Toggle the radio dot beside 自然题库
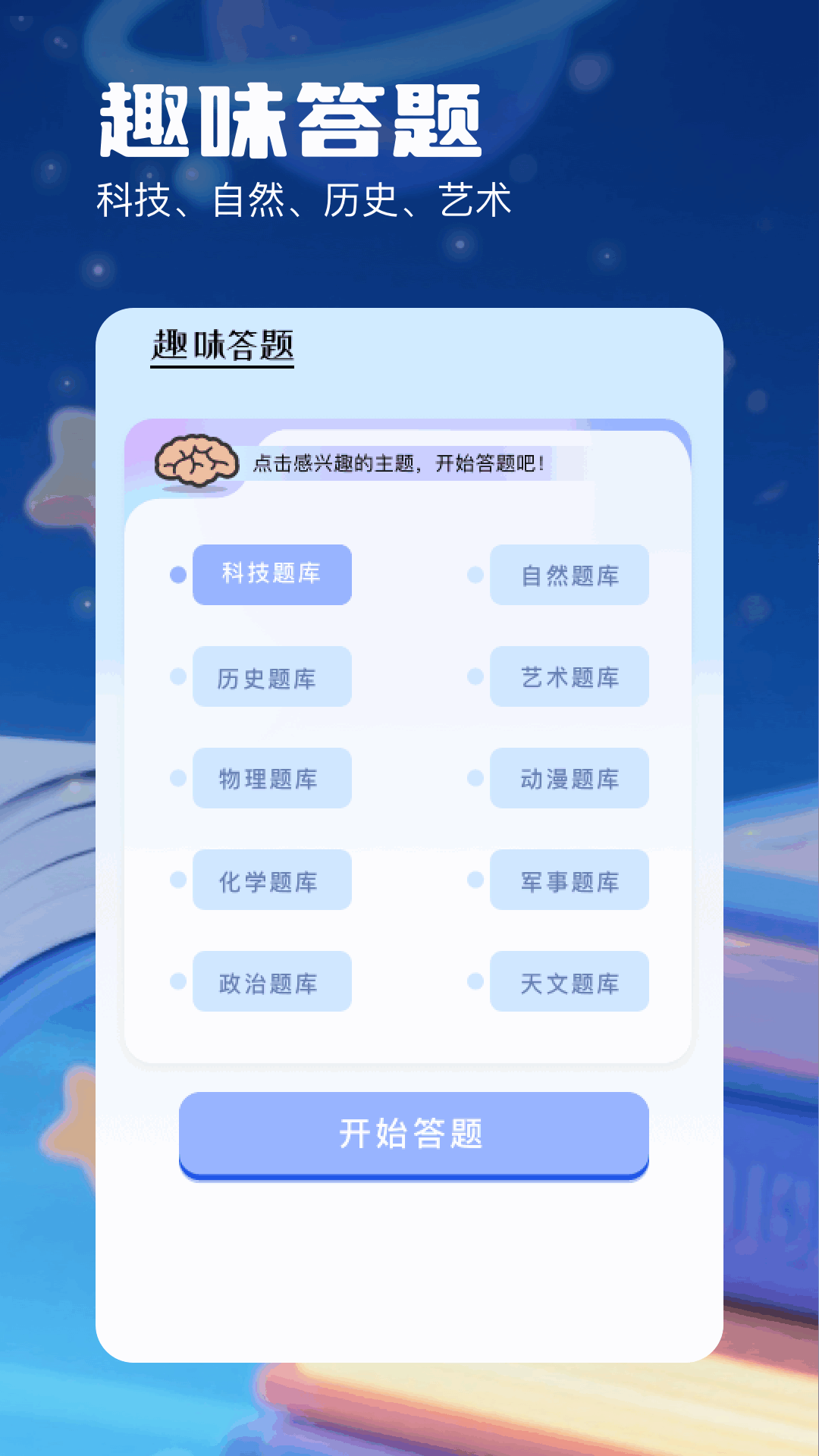This screenshot has height=1456, width=819. click(476, 575)
